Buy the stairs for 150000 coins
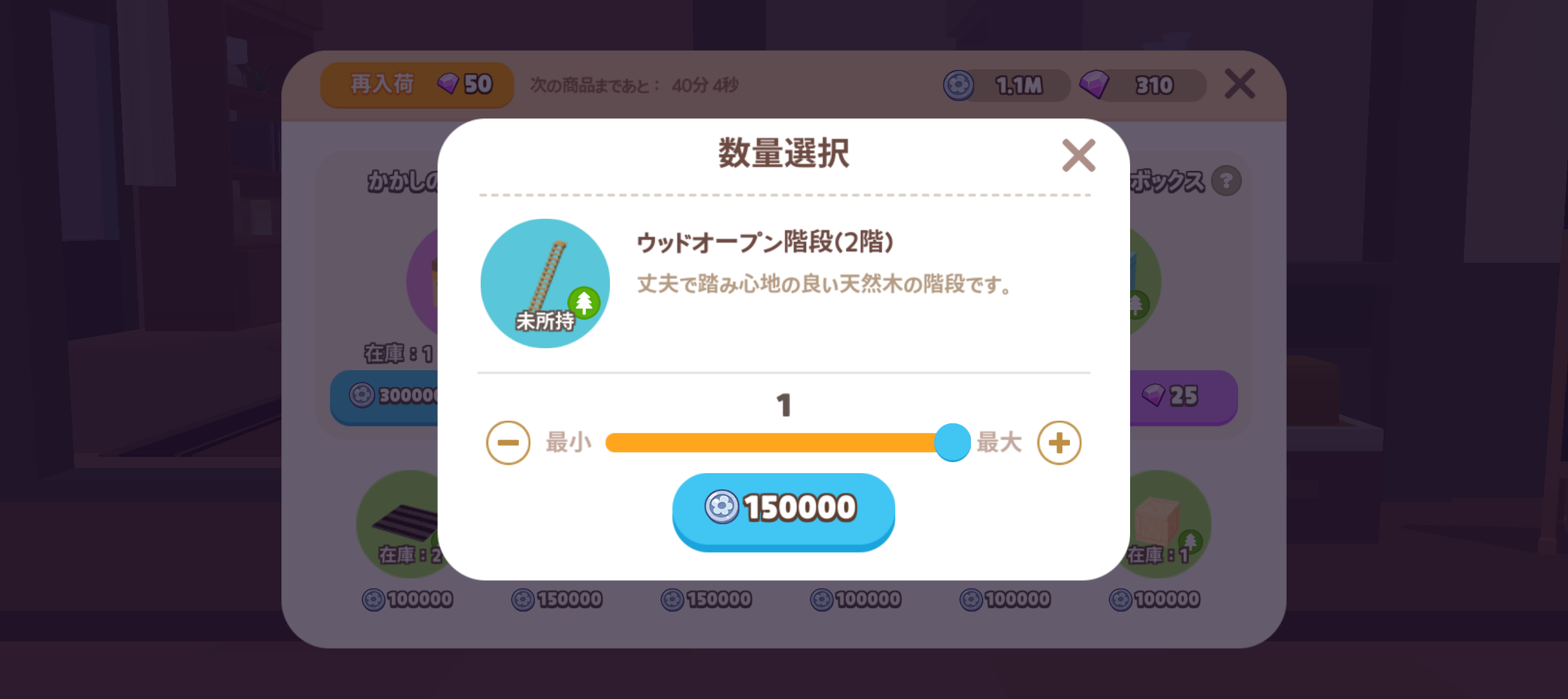Image resolution: width=1568 pixels, height=699 pixels. pos(783,509)
